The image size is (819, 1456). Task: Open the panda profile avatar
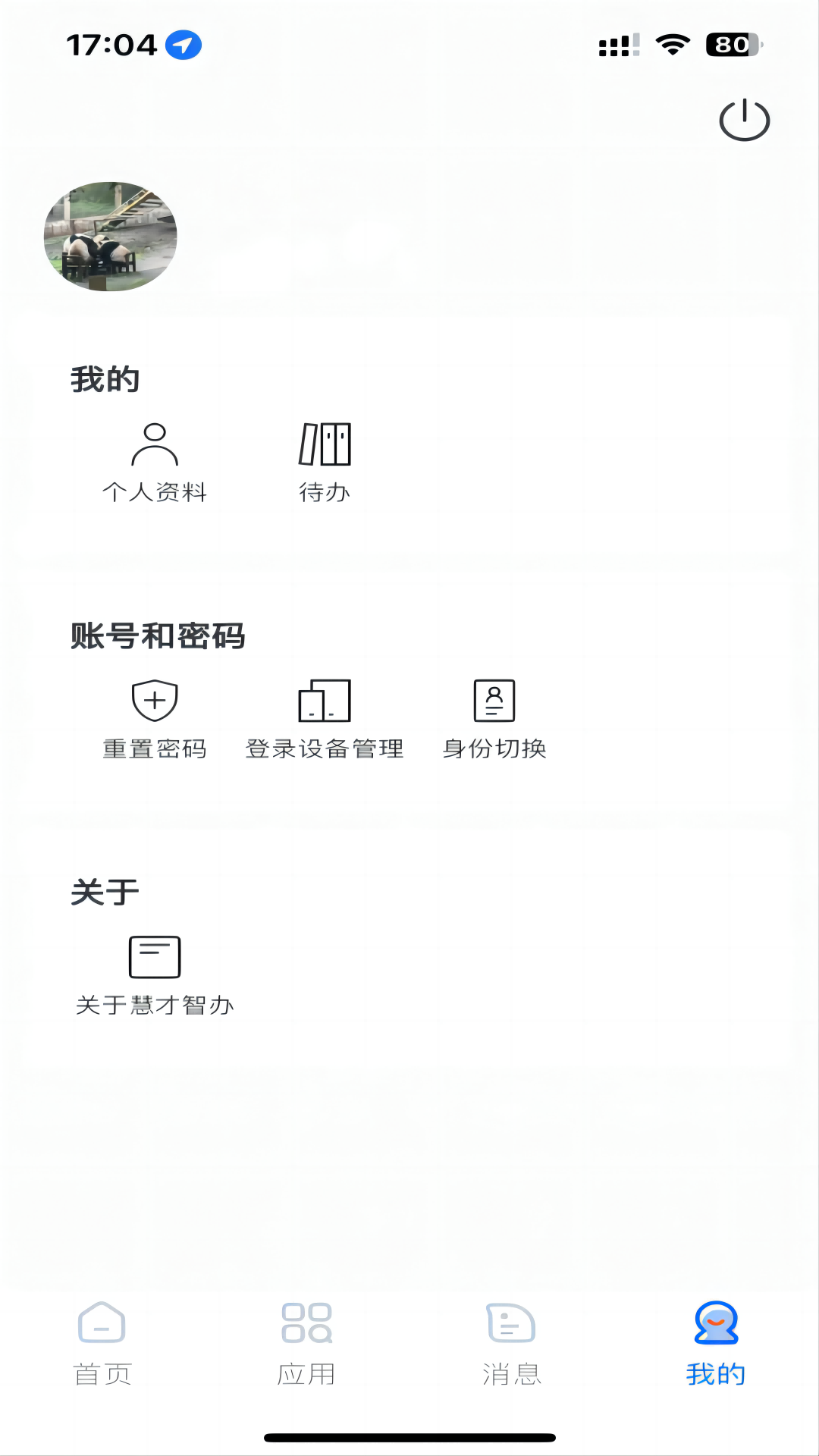click(x=111, y=237)
